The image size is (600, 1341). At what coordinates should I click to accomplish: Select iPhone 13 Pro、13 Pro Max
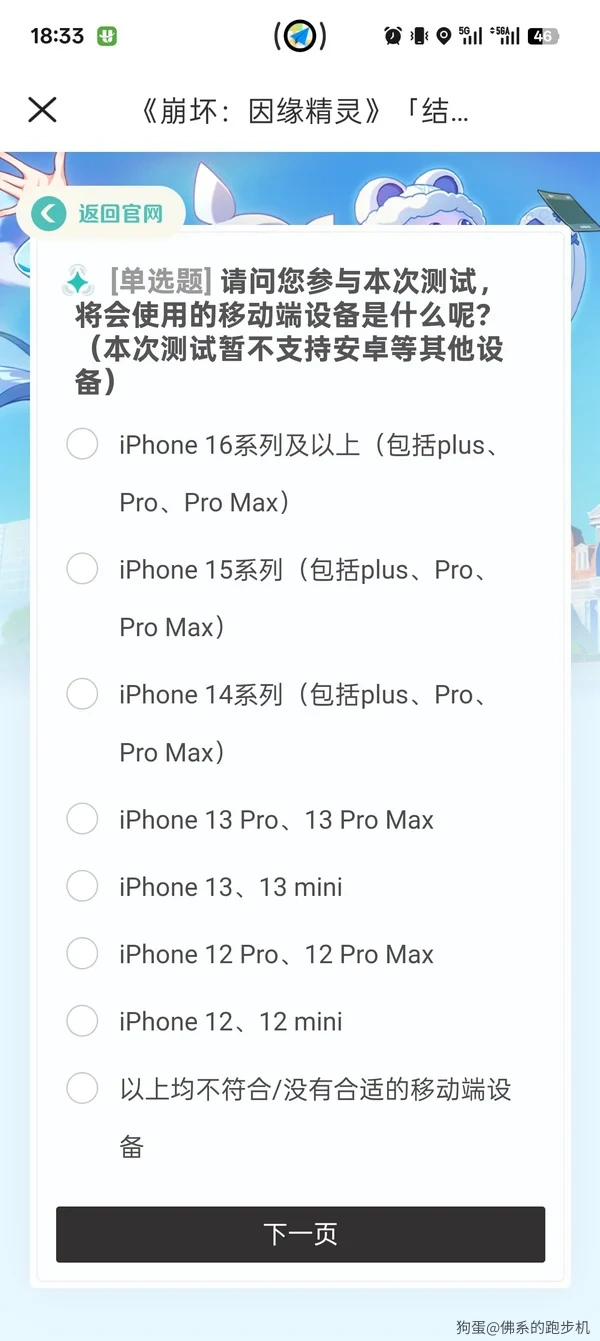point(82,820)
